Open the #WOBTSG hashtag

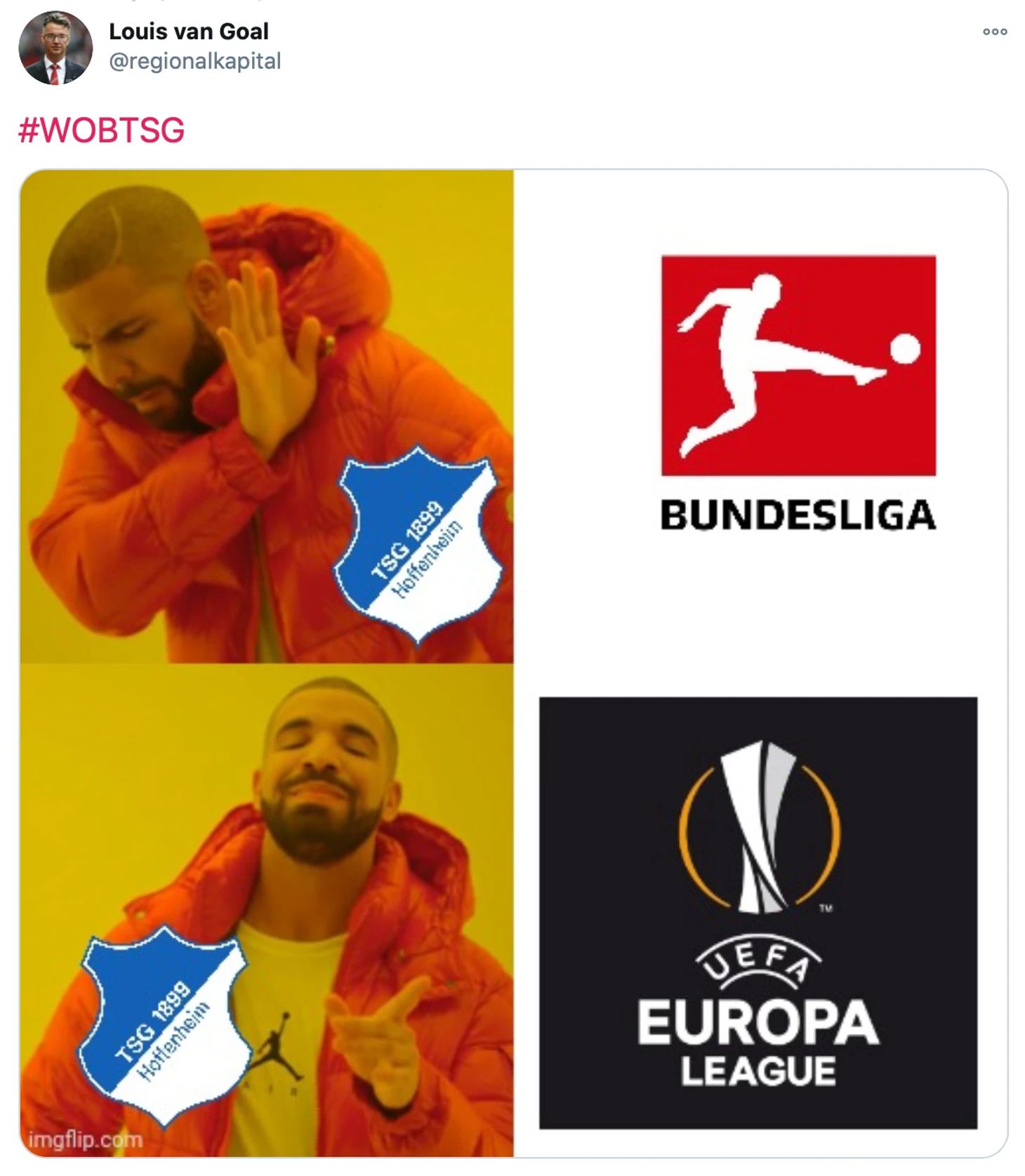click(x=102, y=131)
